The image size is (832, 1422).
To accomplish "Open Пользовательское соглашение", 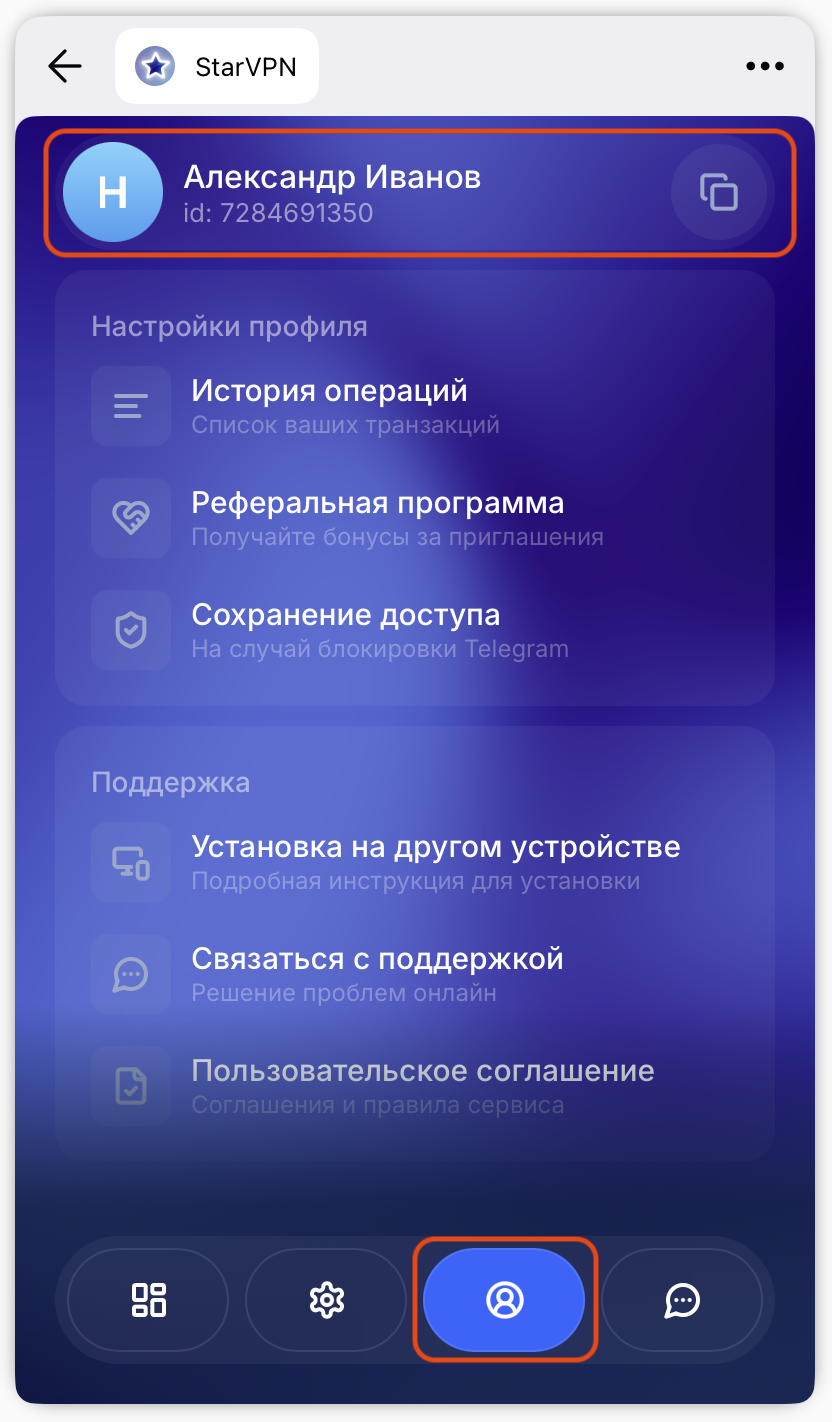I will click(x=415, y=1086).
